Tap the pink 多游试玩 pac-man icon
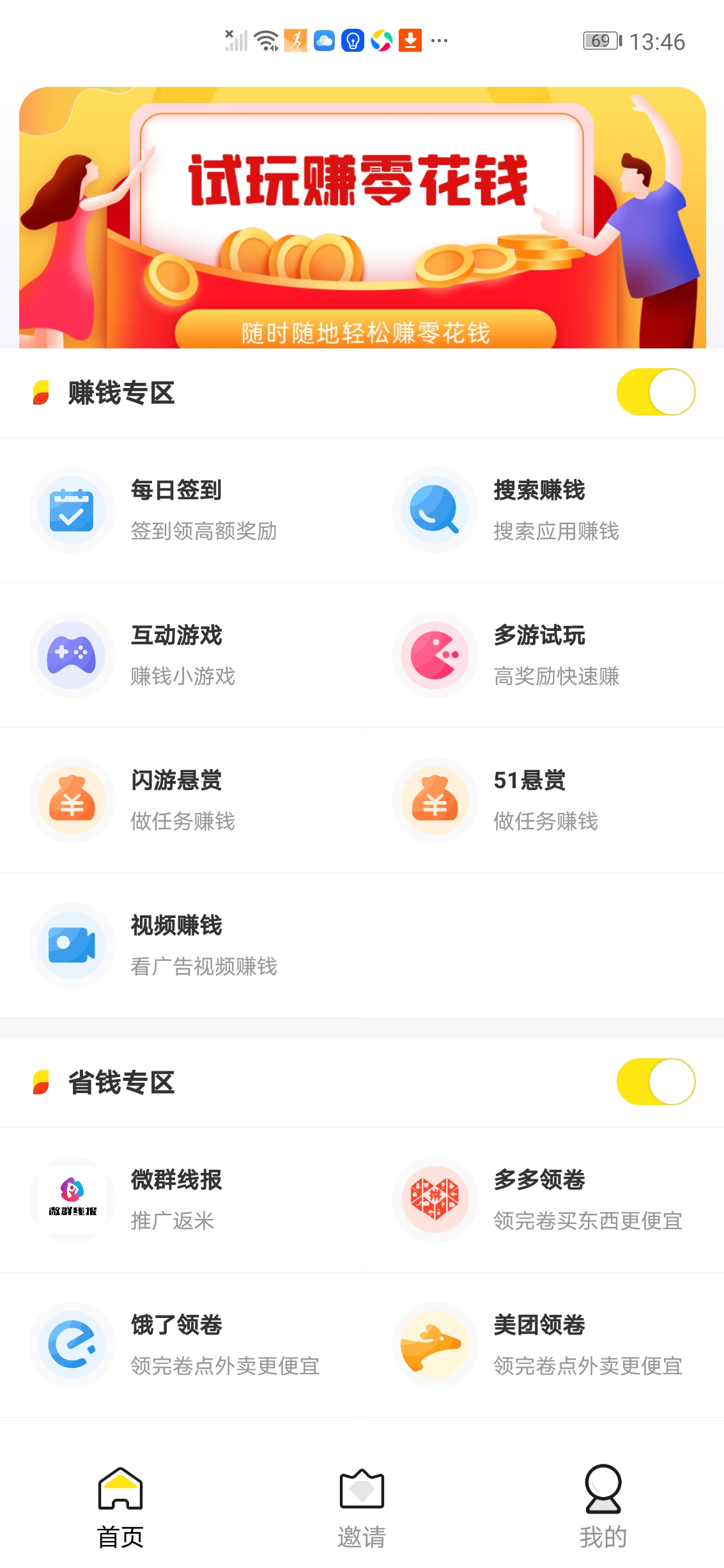Viewport: 724px width, 1568px height. (435, 655)
